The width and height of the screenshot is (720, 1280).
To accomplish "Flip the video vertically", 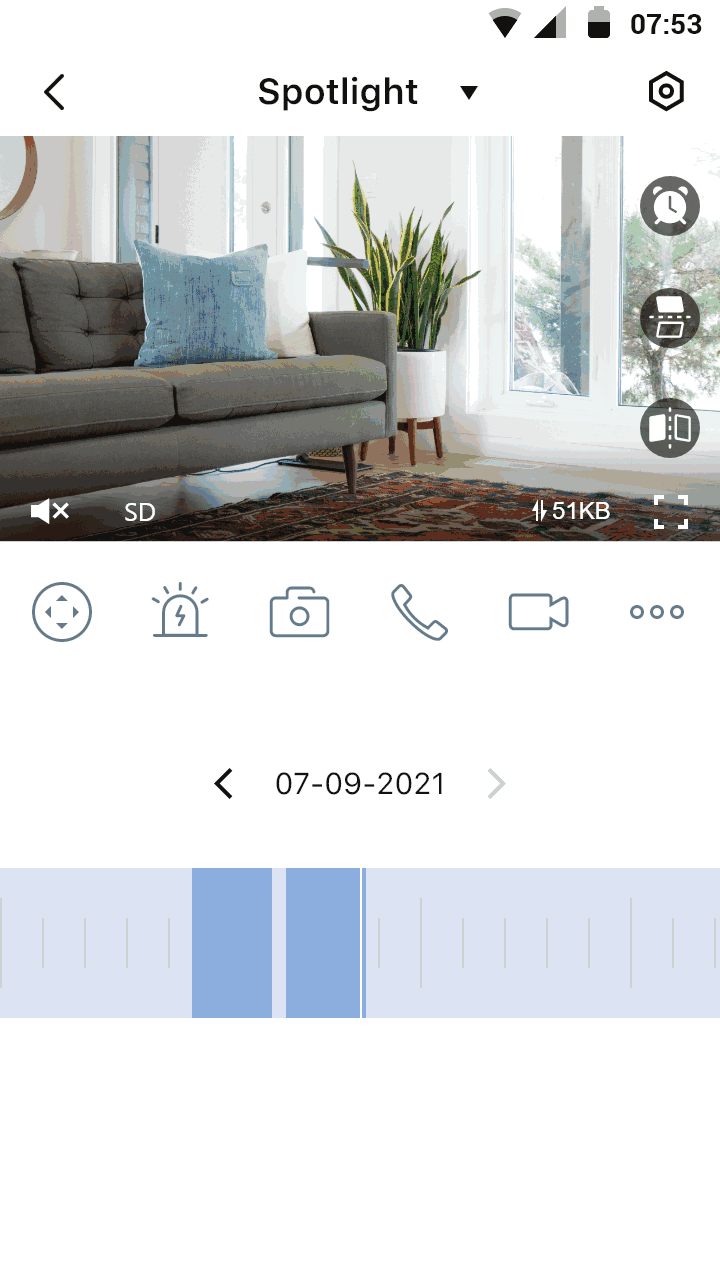I will tap(669, 317).
